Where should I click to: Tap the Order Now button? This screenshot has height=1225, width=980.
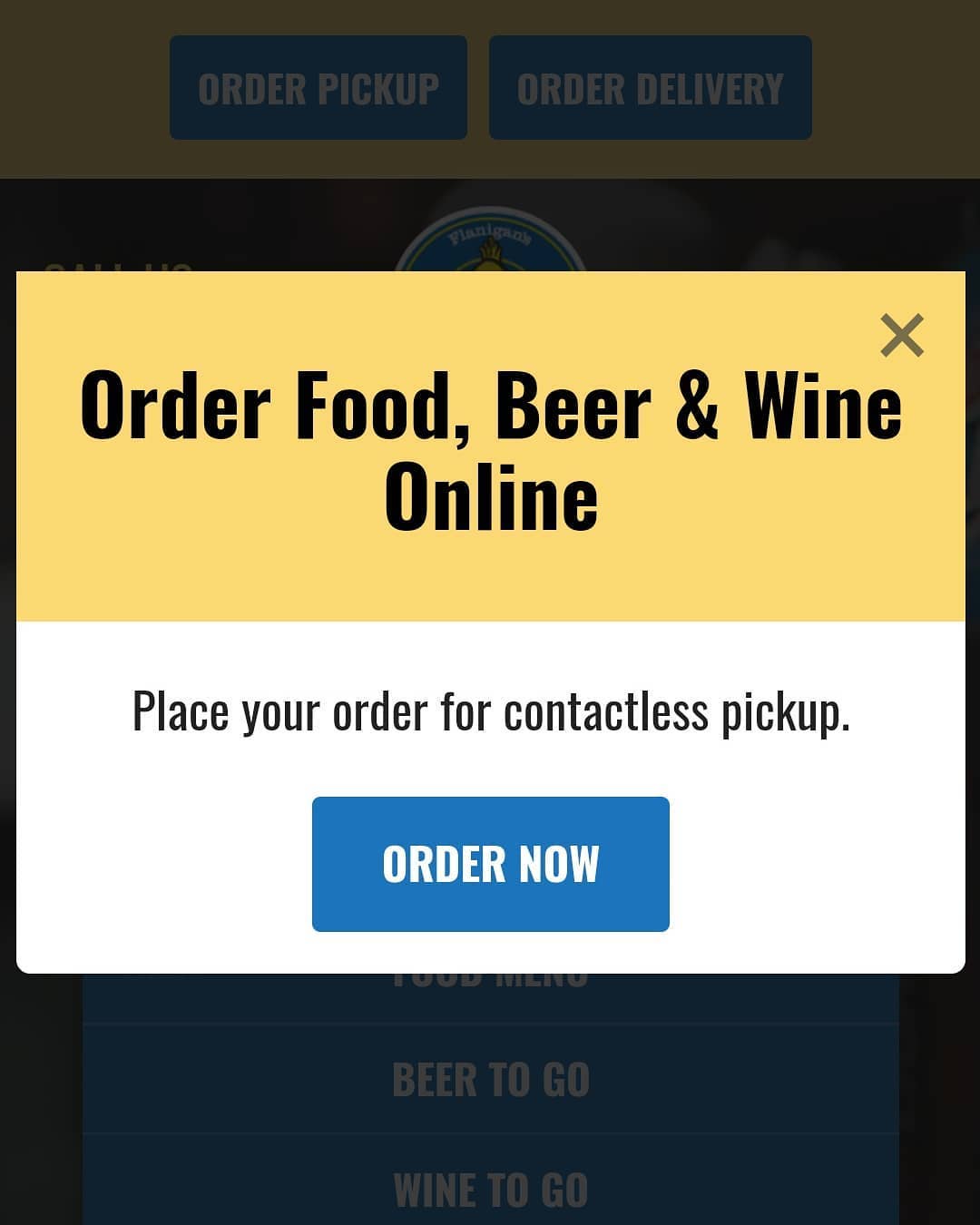click(490, 863)
